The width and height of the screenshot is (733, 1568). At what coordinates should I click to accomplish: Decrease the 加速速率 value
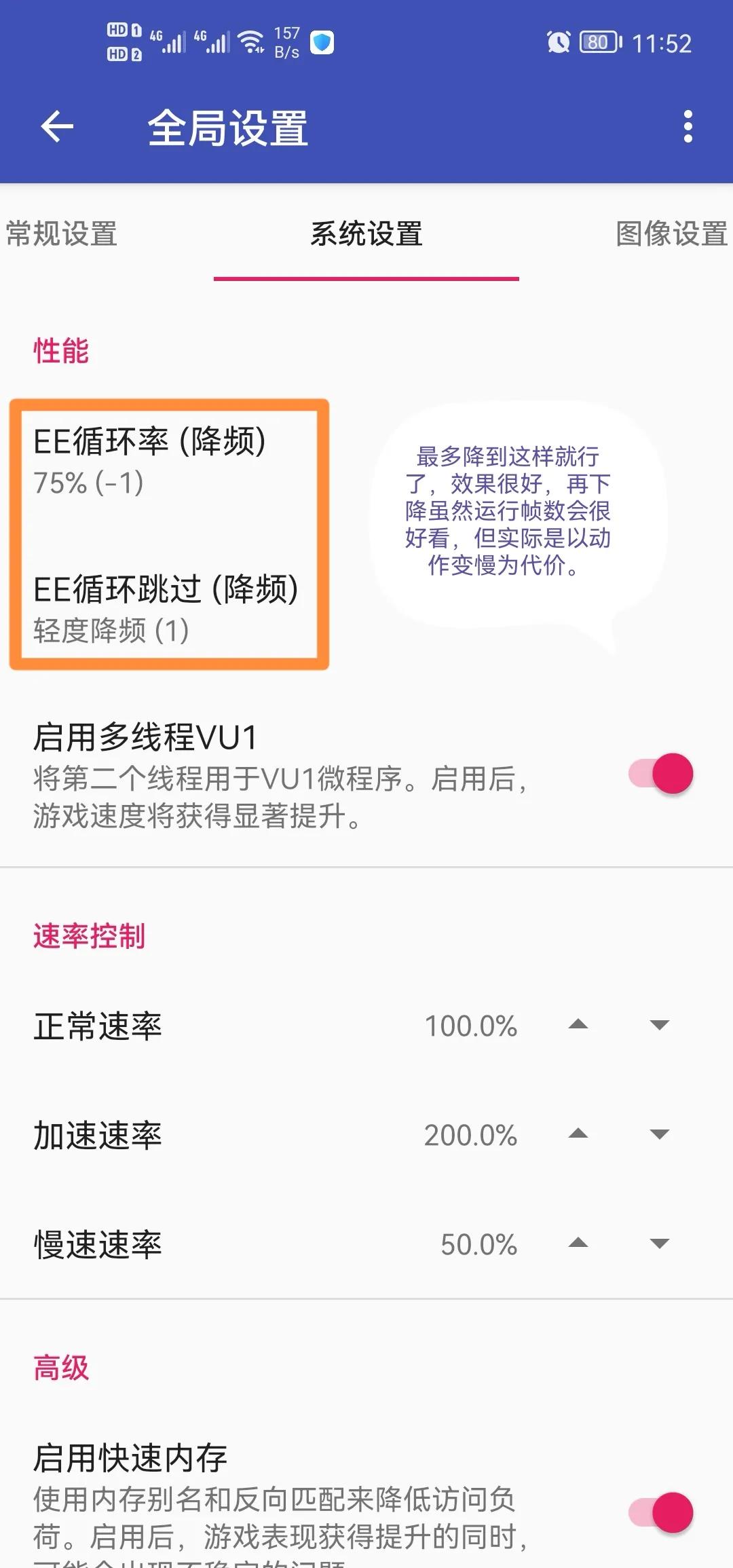click(x=659, y=1134)
